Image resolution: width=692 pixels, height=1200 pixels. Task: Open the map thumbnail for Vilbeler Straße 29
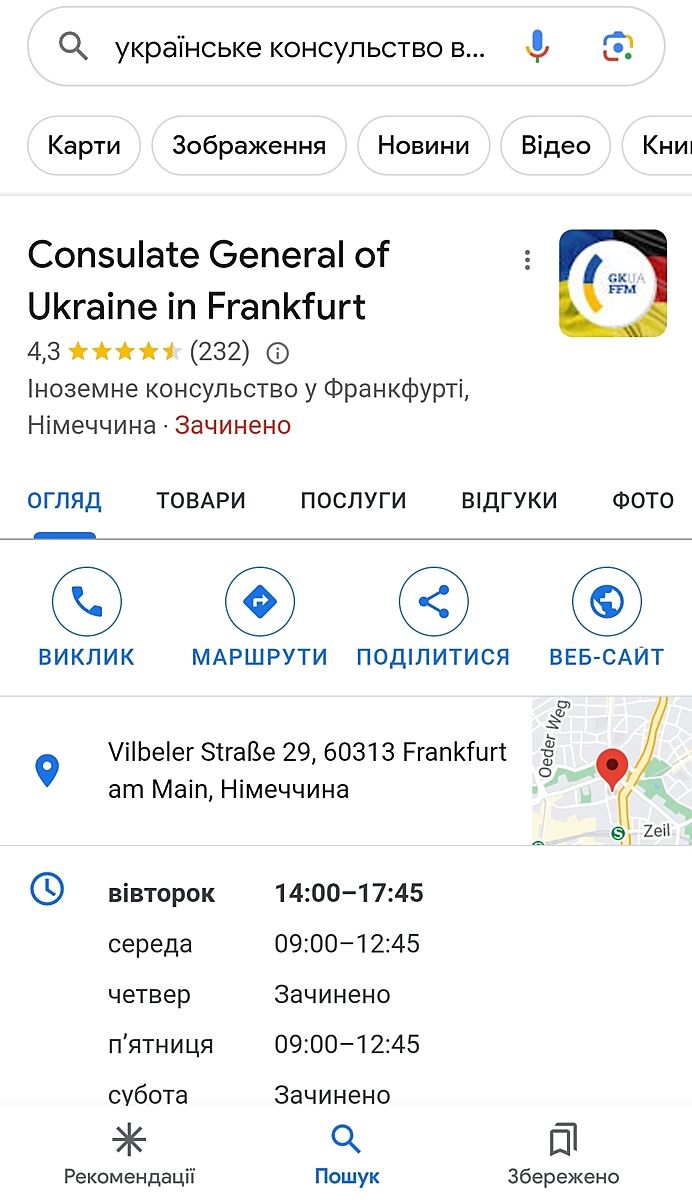click(611, 771)
